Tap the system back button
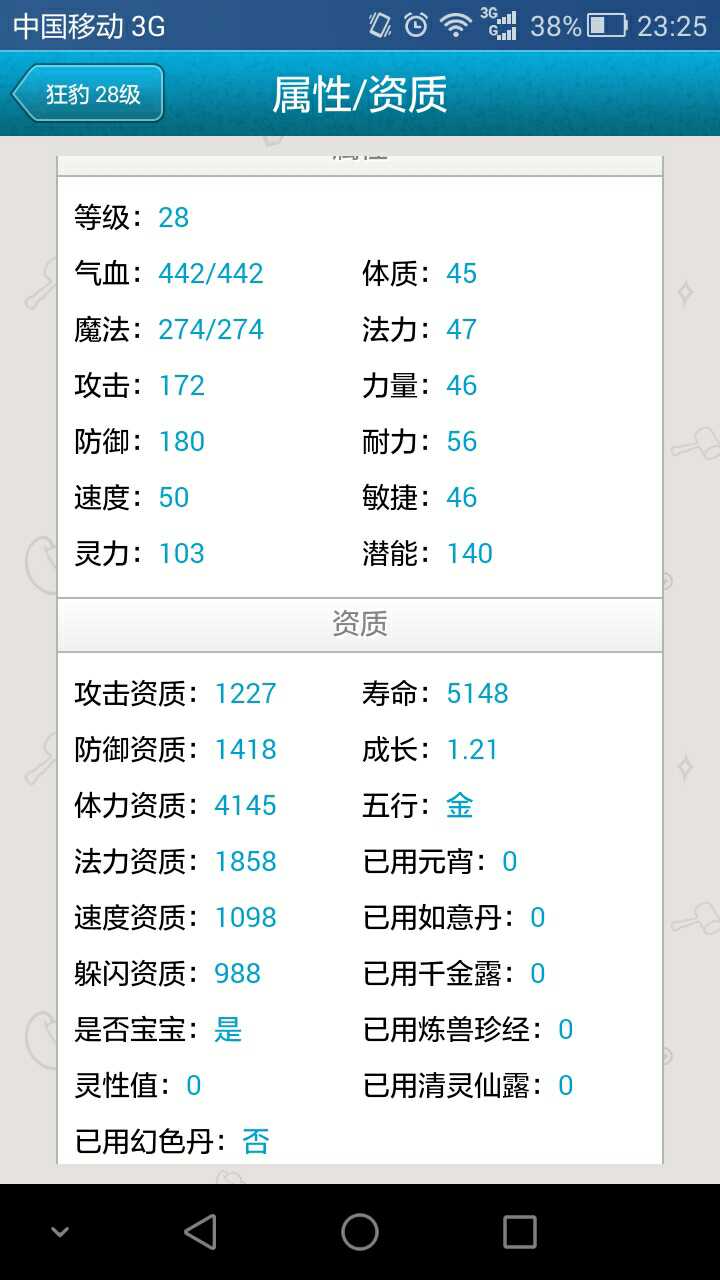The image size is (720, 1280). (200, 1232)
